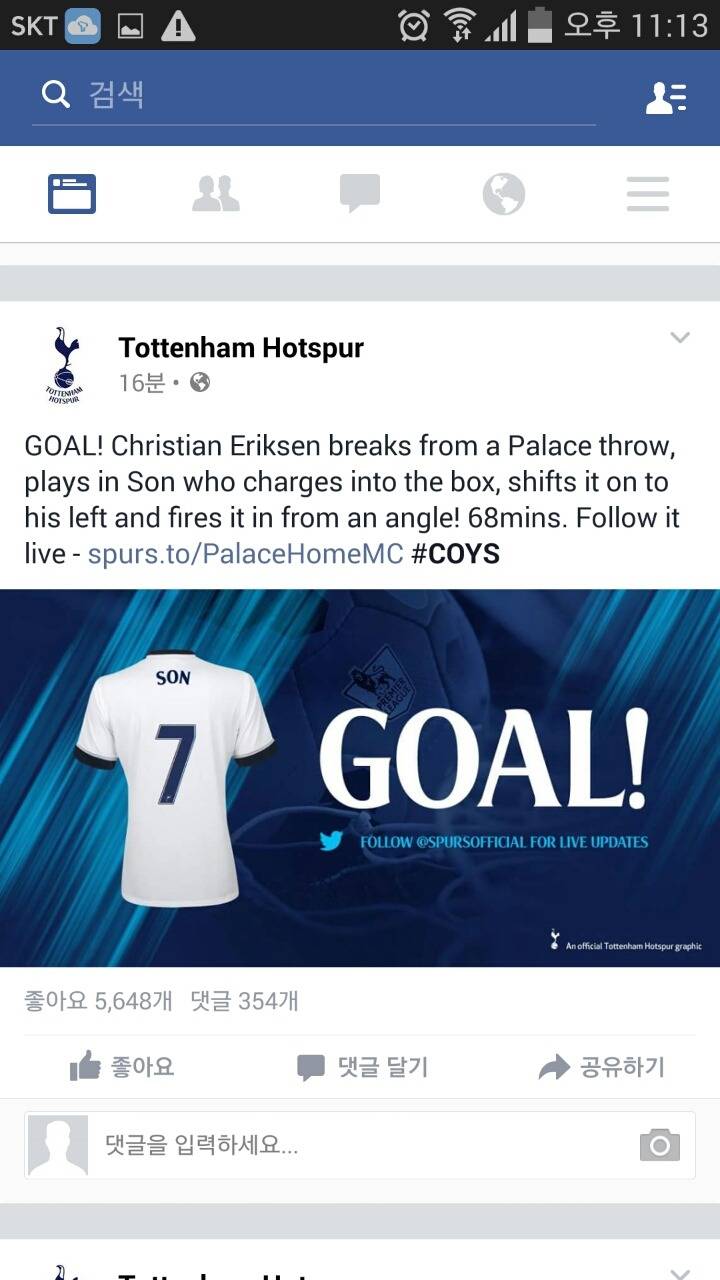The image size is (720, 1280).
Task: View the 좋아요 5,648개 likes list
Action: (x=98, y=1000)
